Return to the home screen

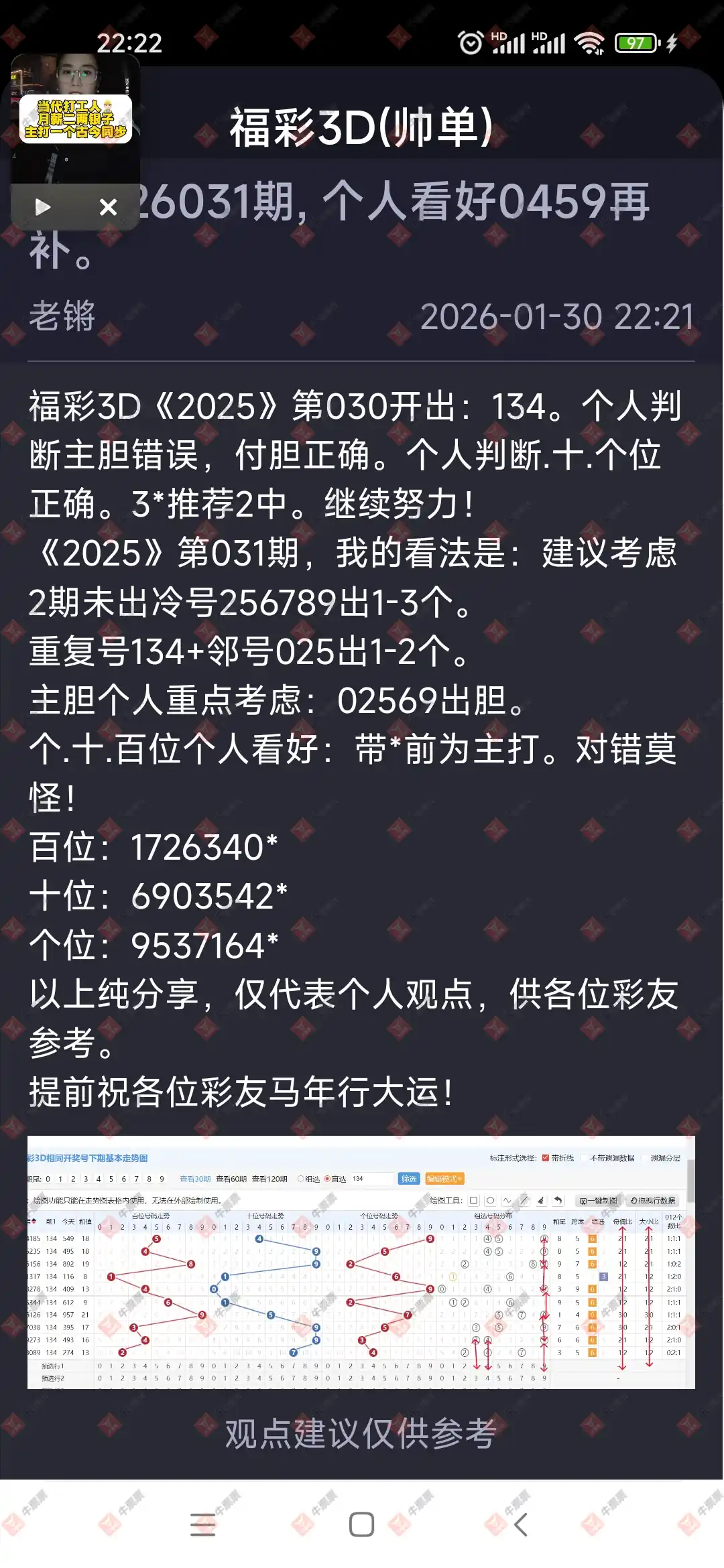pyautogui.click(x=361, y=1524)
